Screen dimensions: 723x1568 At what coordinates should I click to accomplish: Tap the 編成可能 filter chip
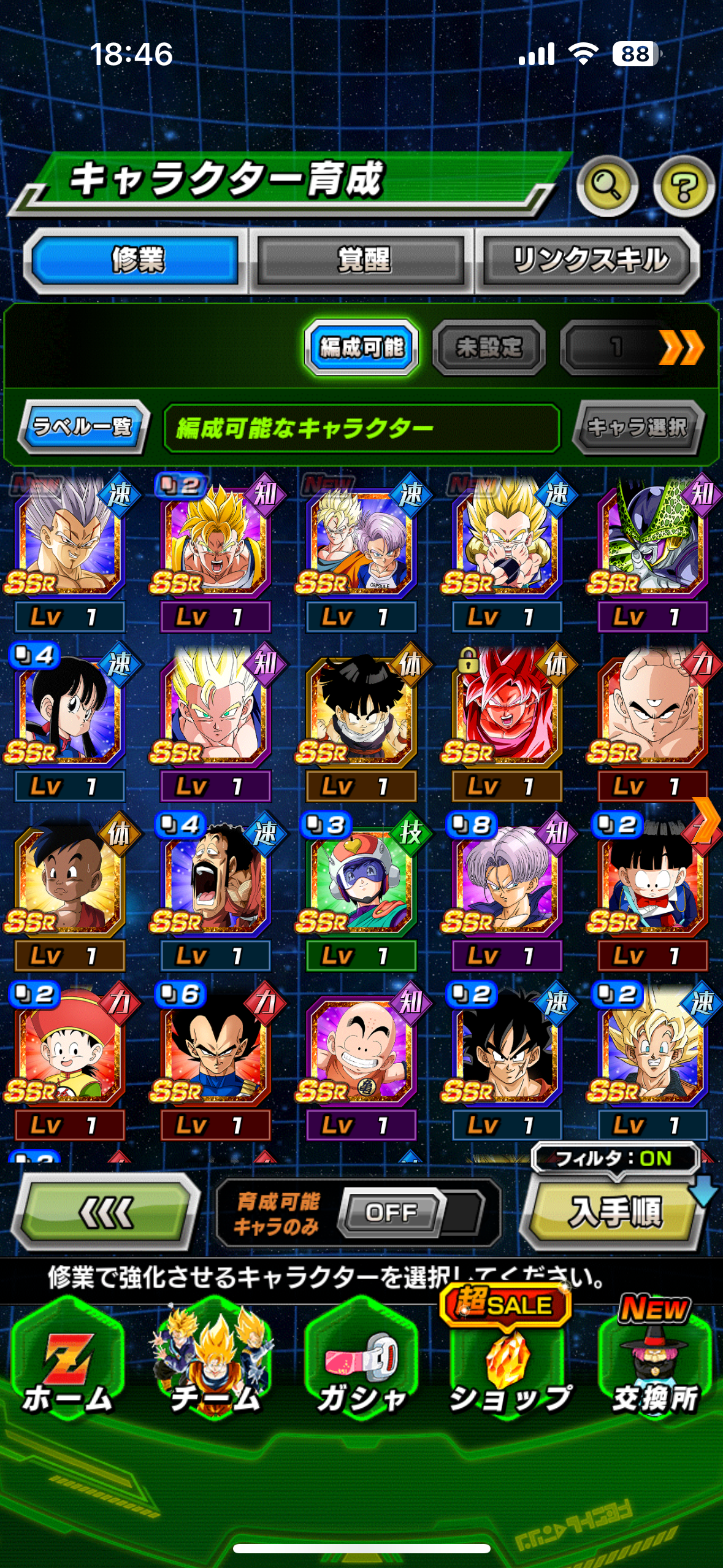pyautogui.click(x=361, y=347)
